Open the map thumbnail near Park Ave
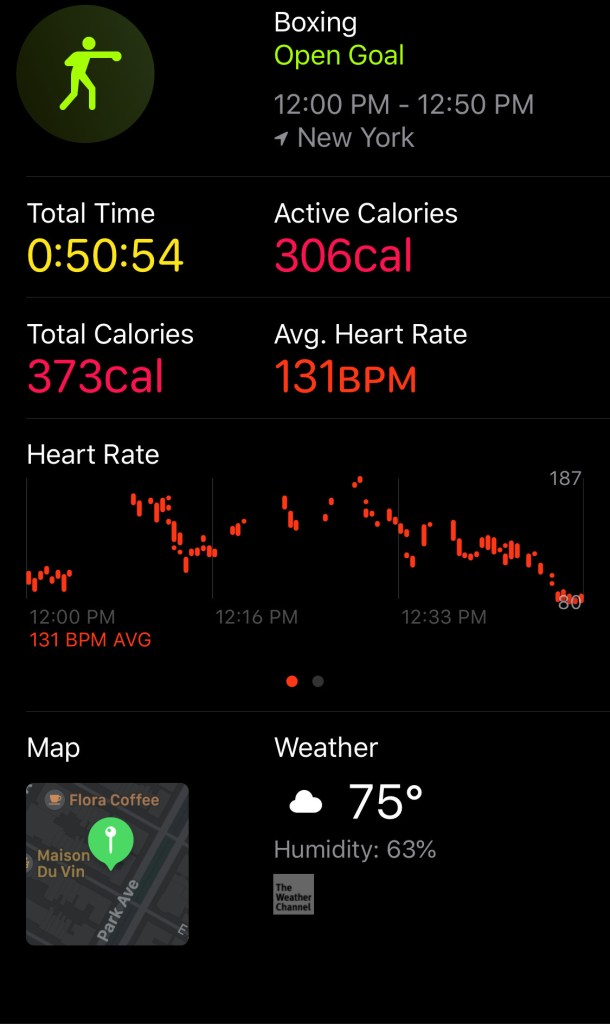The width and height of the screenshot is (610, 1024). (x=107, y=864)
